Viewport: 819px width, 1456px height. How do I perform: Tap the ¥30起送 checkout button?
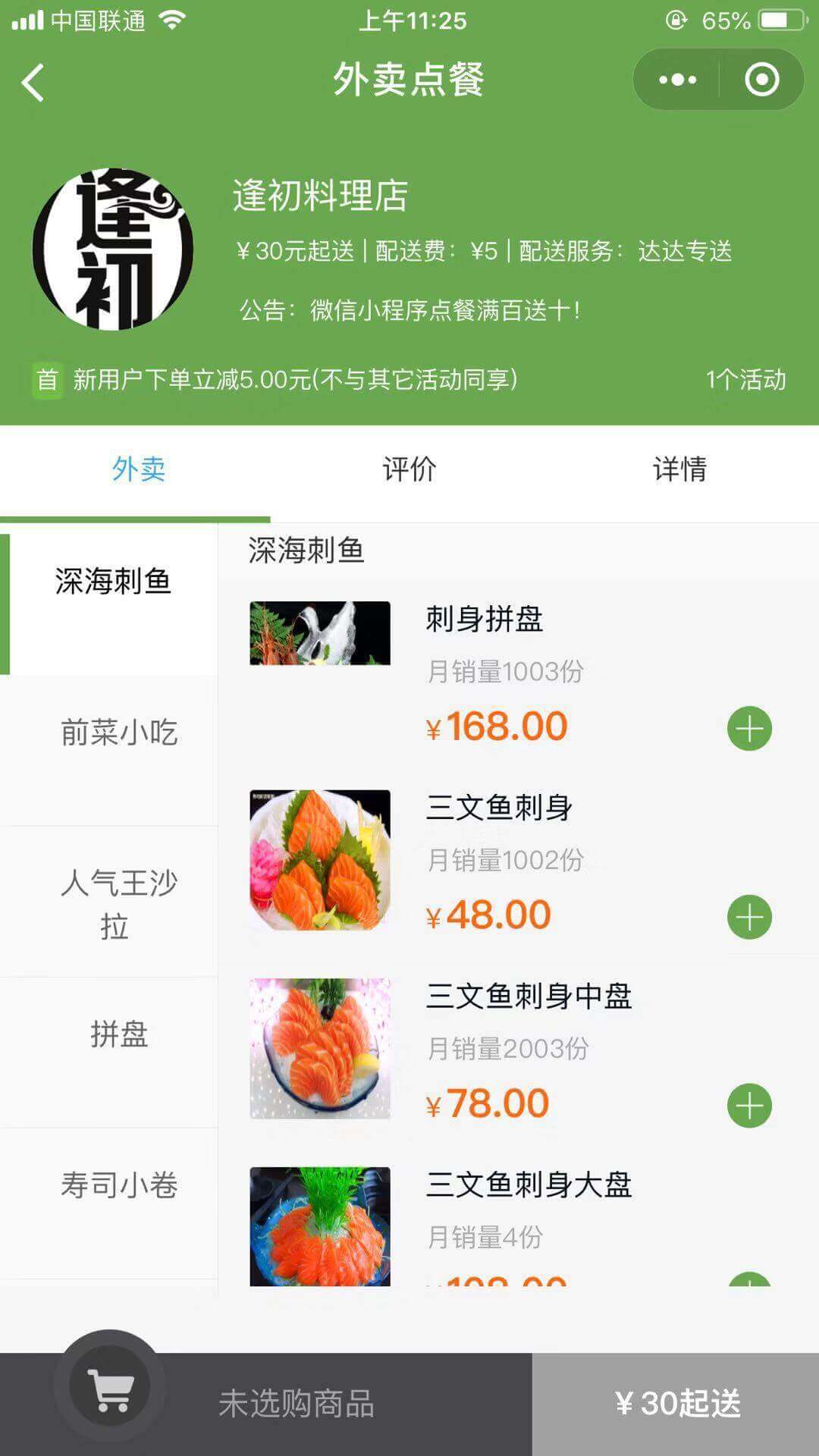click(676, 1404)
